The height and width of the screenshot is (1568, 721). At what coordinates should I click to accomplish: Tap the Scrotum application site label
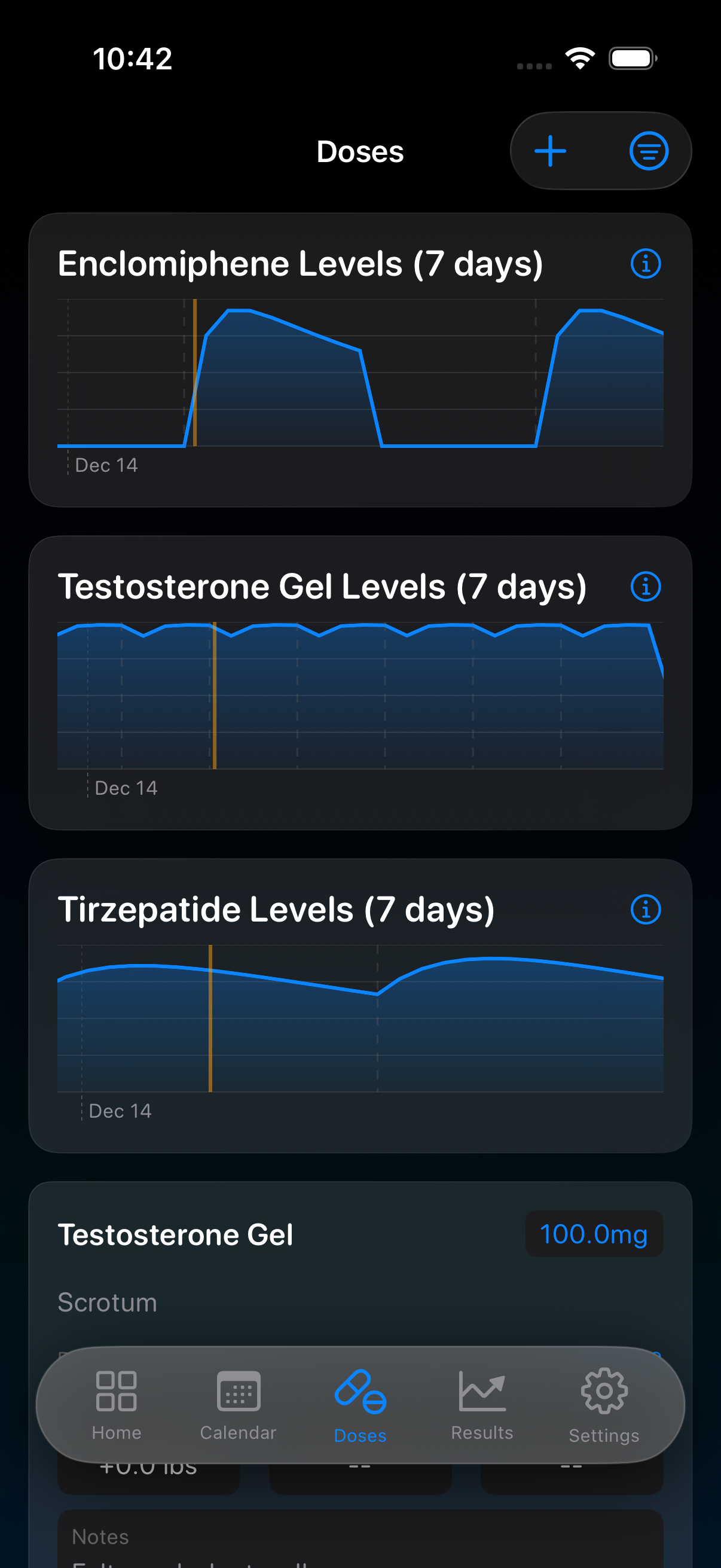pyautogui.click(x=107, y=1302)
